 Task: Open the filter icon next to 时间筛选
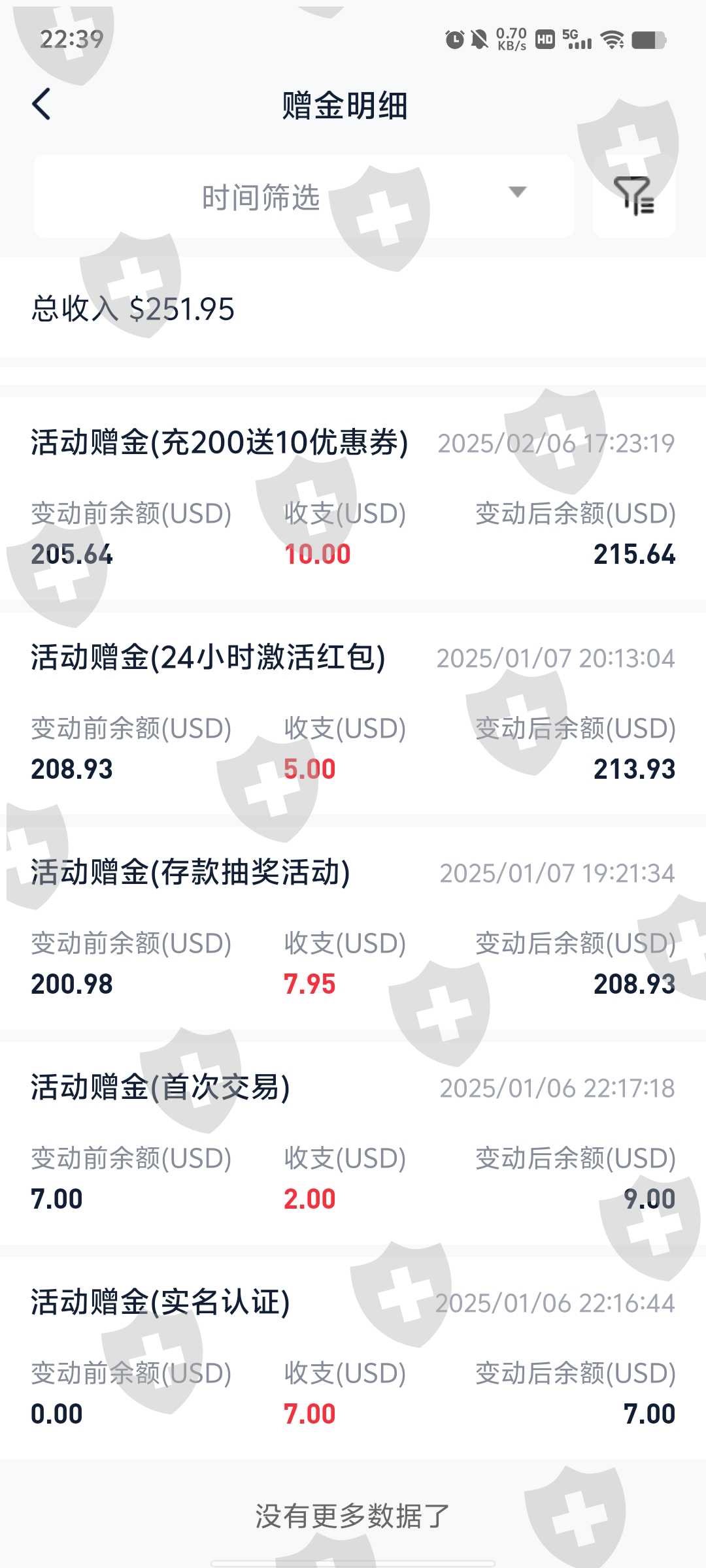[633, 196]
